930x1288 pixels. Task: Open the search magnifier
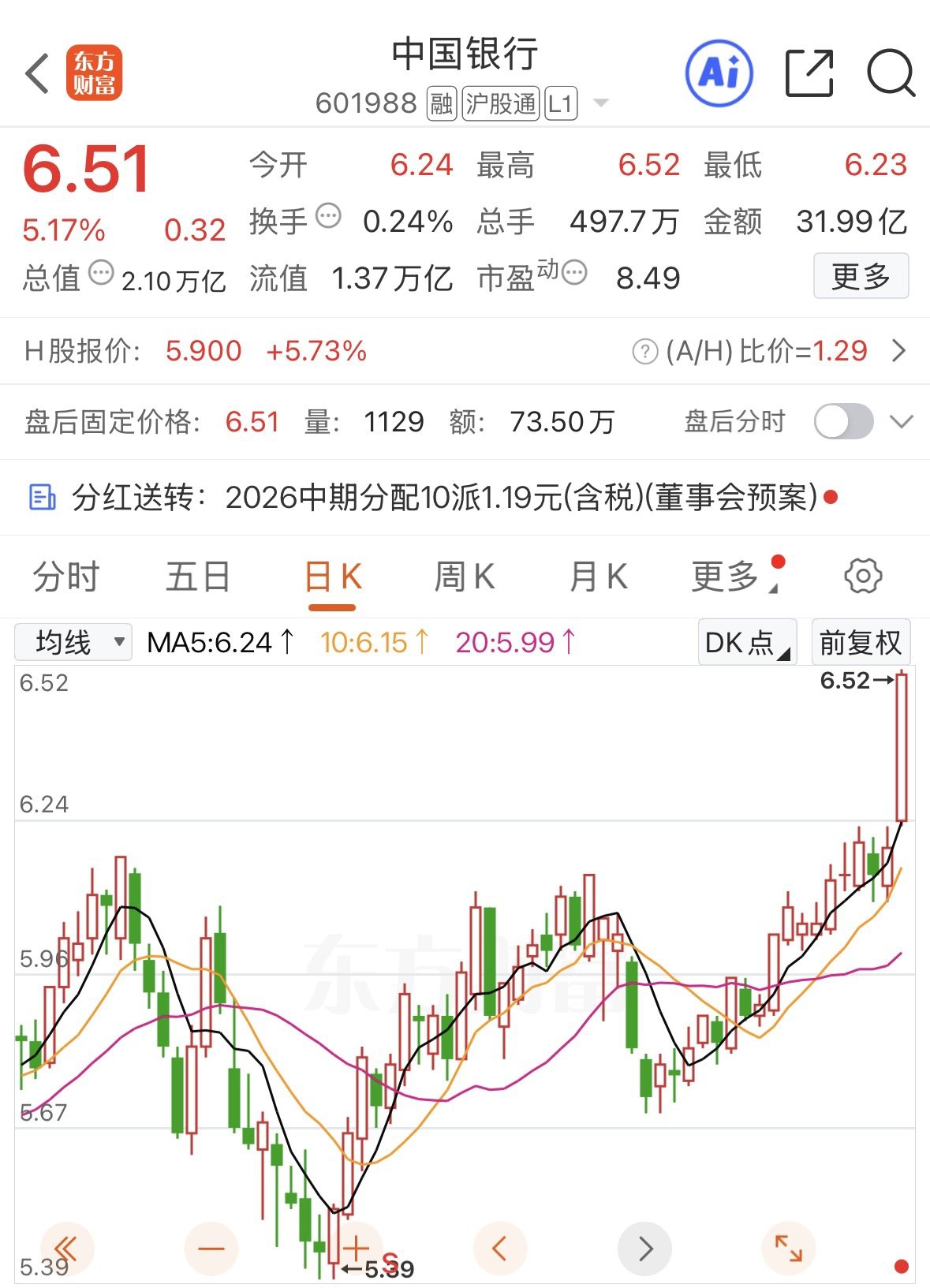[x=891, y=73]
